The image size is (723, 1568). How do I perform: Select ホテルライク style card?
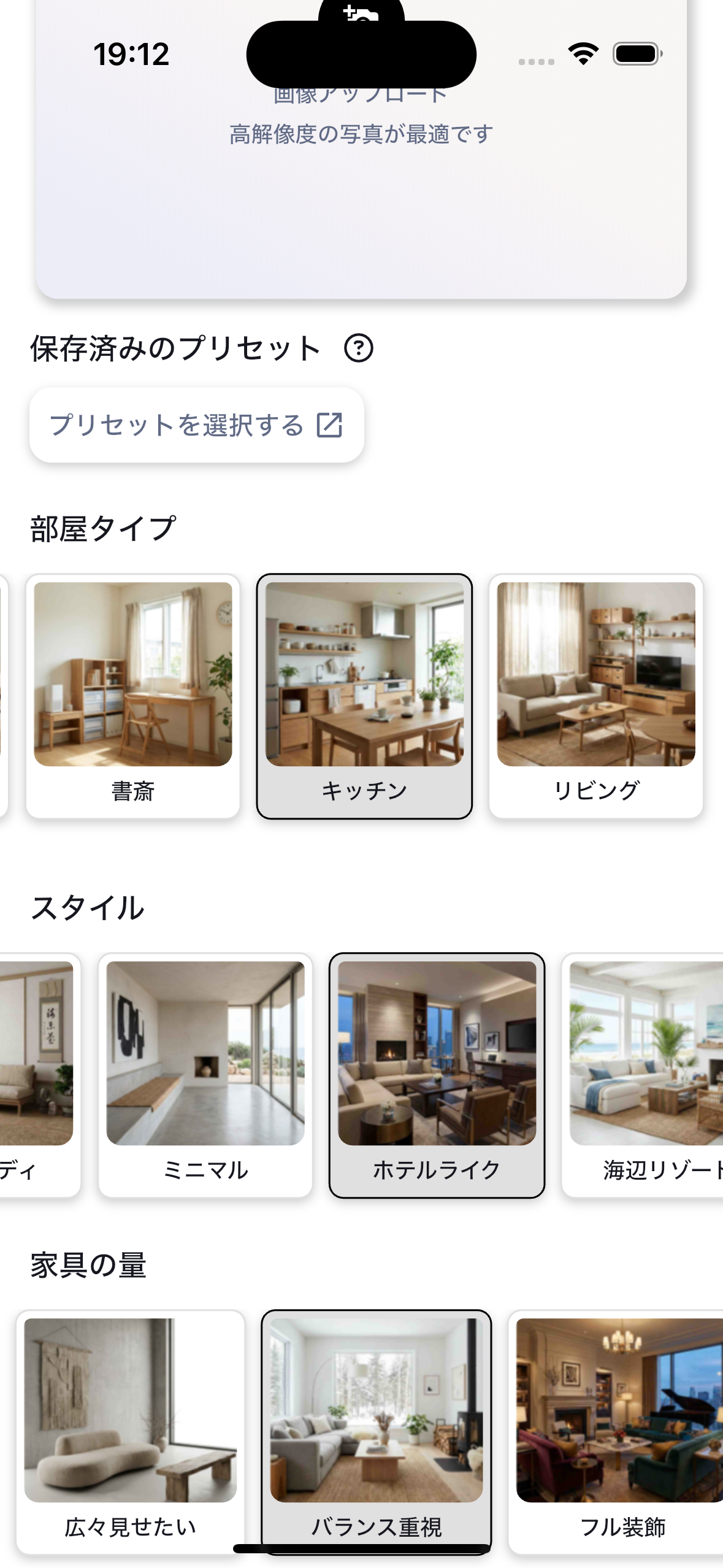(437, 1075)
